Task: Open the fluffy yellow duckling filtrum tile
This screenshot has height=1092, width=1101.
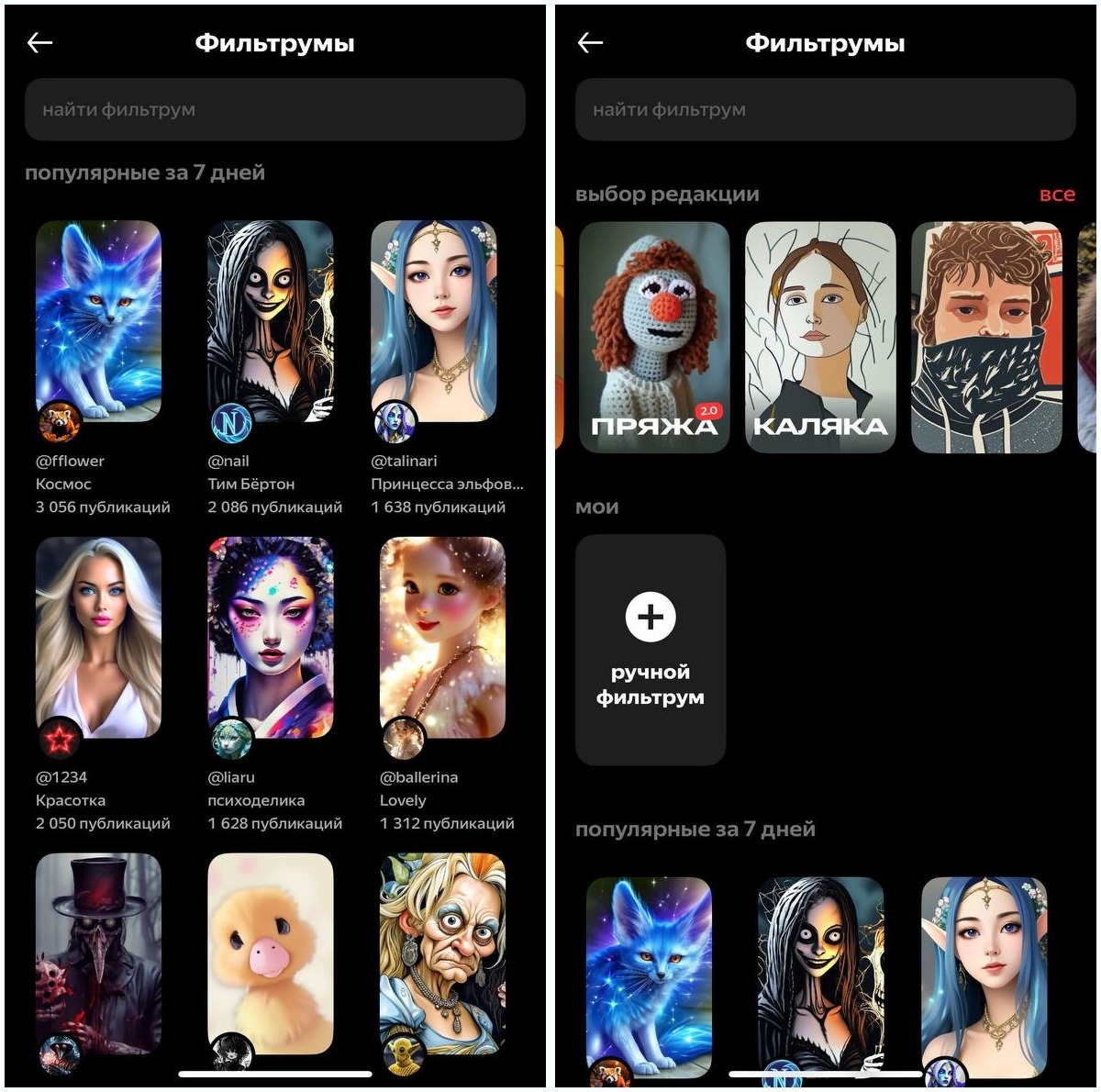Action: [270, 954]
